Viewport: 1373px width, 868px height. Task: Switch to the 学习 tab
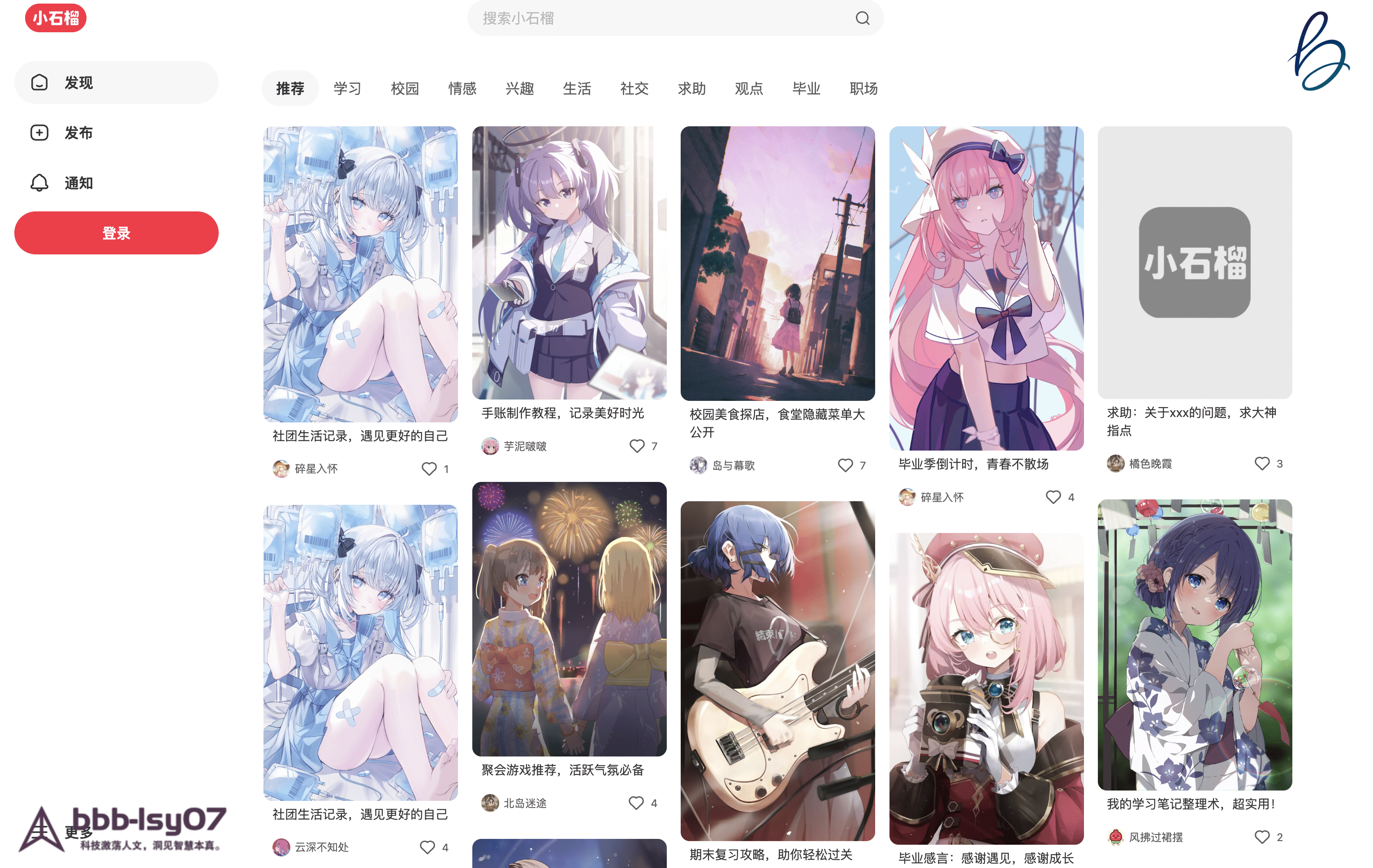tap(347, 88)
